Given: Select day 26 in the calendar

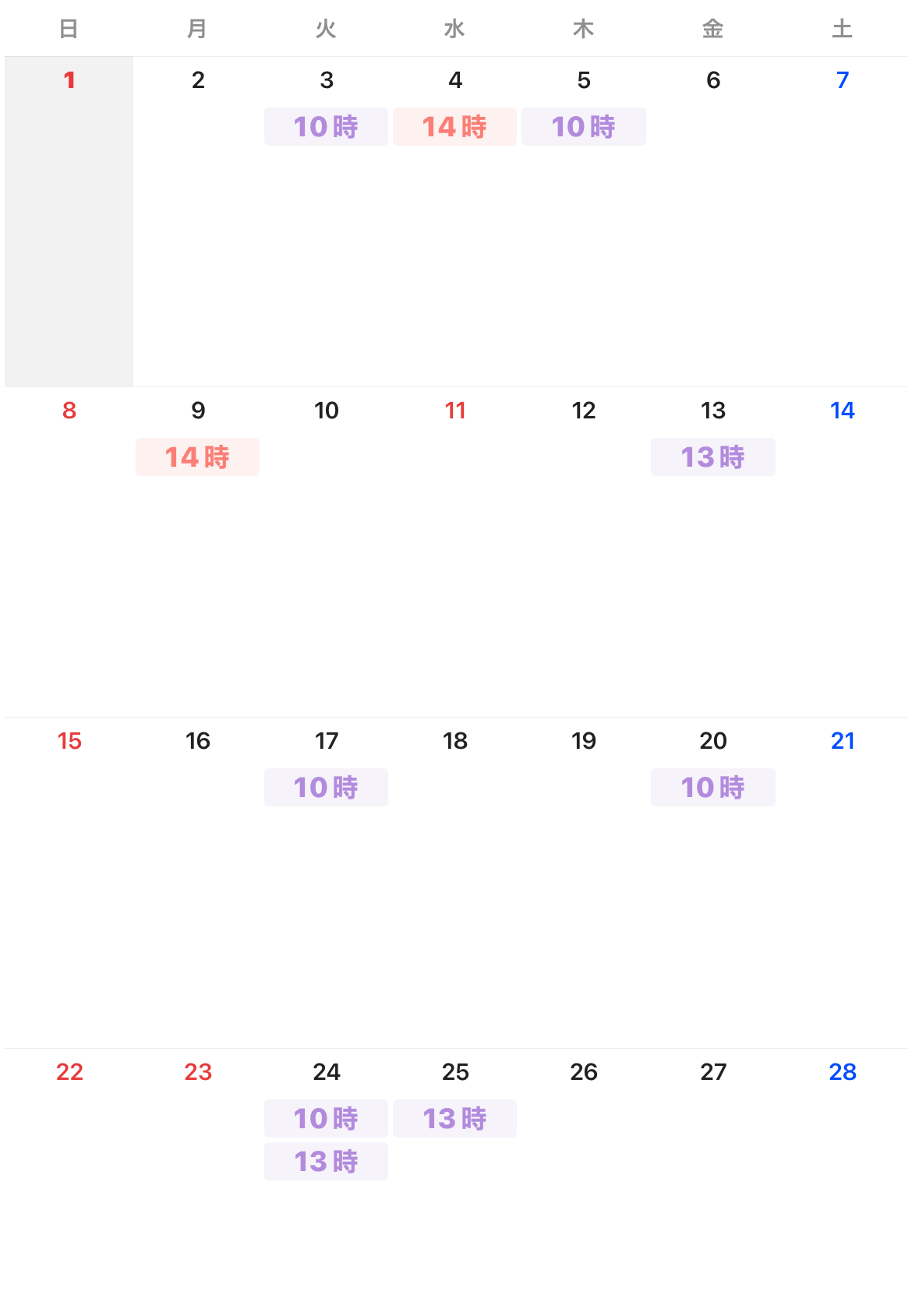Looking at the screenshot, I should [584, 1072].
